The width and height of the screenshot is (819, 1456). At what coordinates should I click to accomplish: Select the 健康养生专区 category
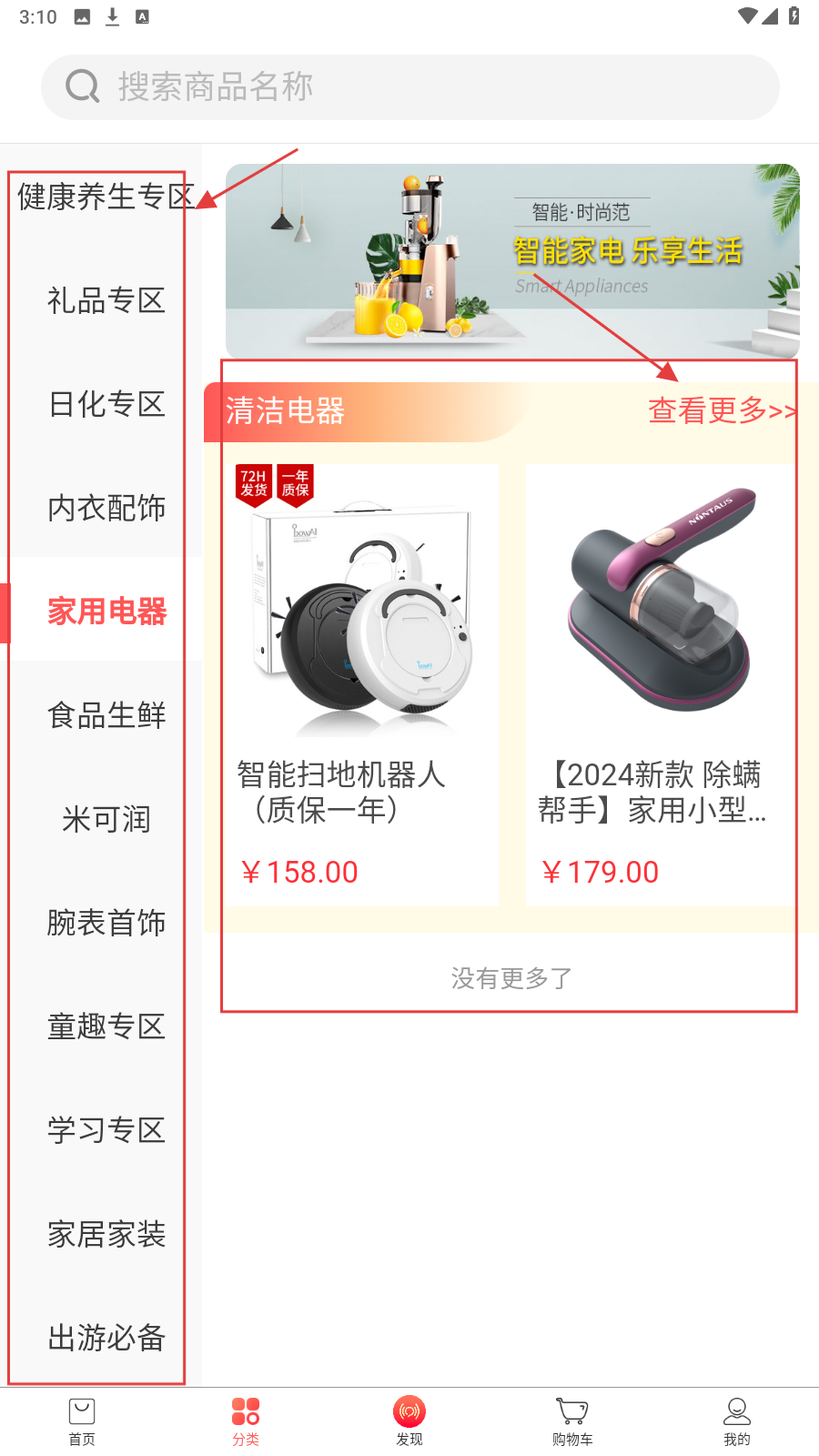[106, 197]
